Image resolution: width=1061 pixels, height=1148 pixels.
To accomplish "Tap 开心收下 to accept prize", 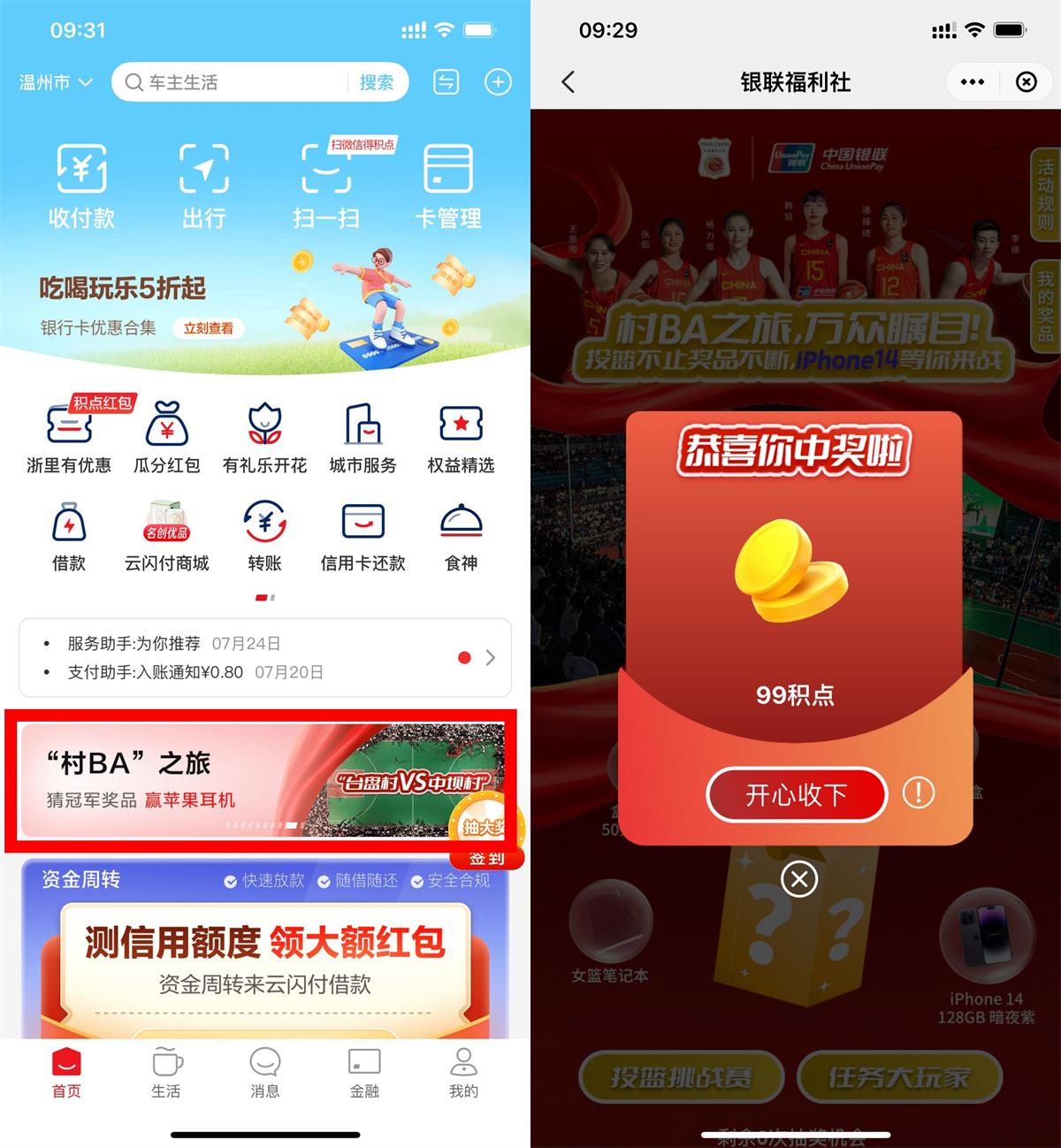I will coord(796,794).
